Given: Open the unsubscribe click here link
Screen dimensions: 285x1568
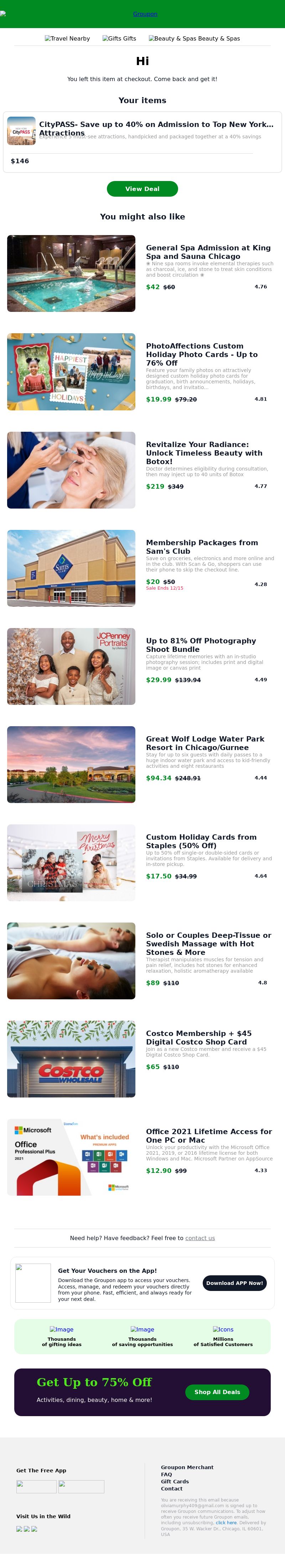Looking at the screenshot, I should (226, 1522).
